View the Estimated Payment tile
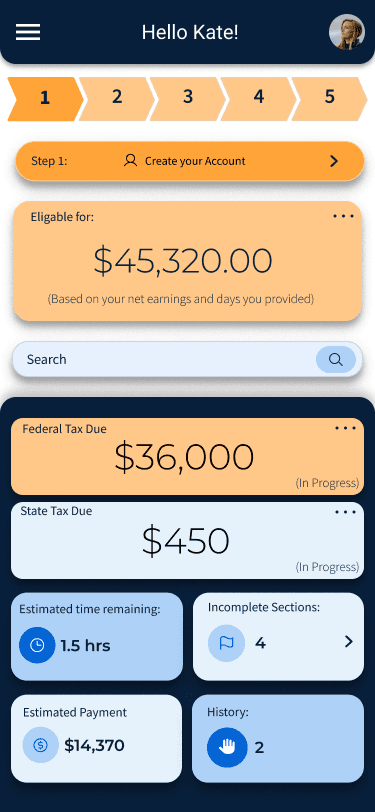This screenshot has height=812, width=375. tap(96, 738)
